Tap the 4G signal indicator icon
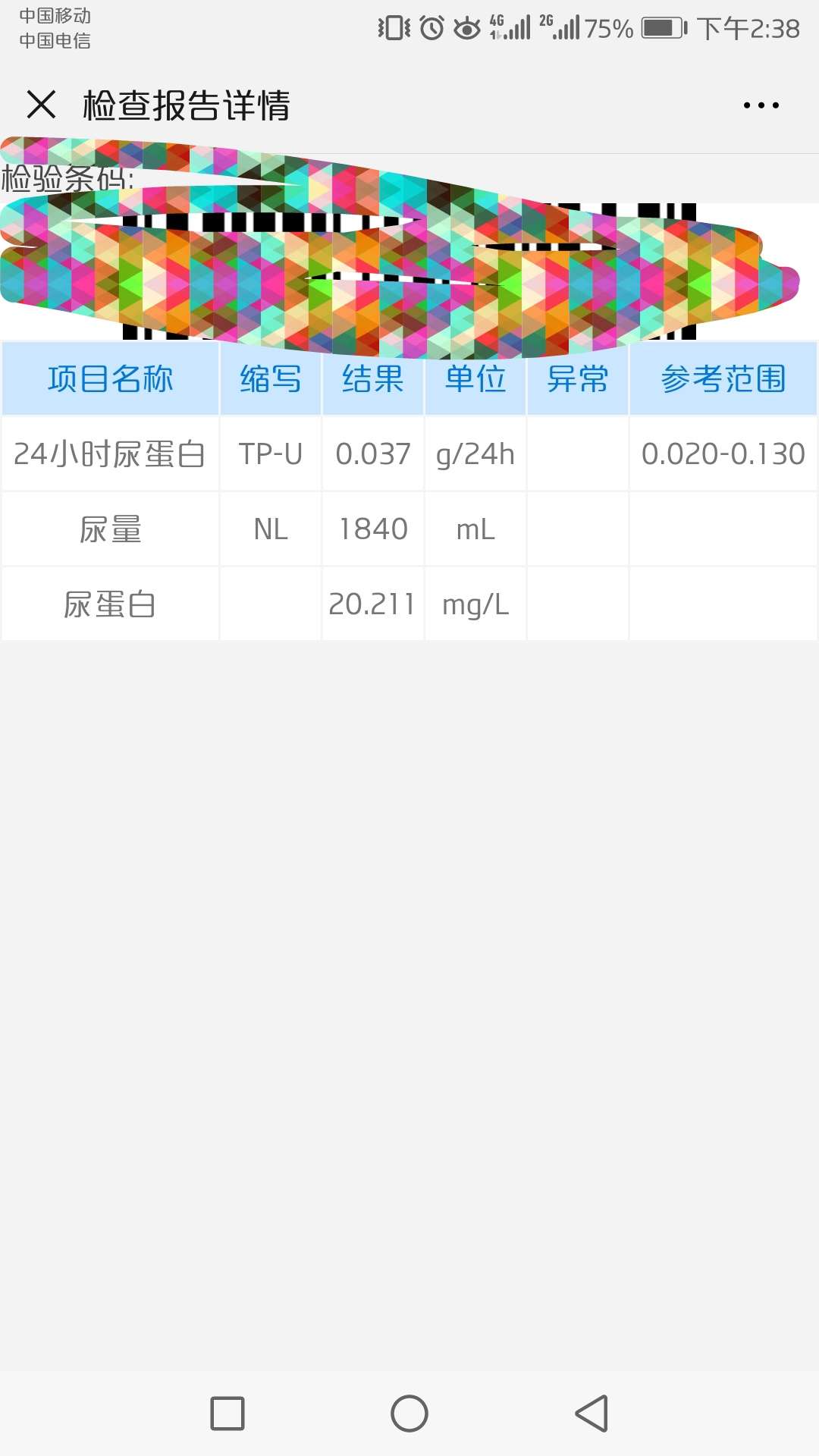The height and width of the screenshot is (1456, 819). point(509,25)
